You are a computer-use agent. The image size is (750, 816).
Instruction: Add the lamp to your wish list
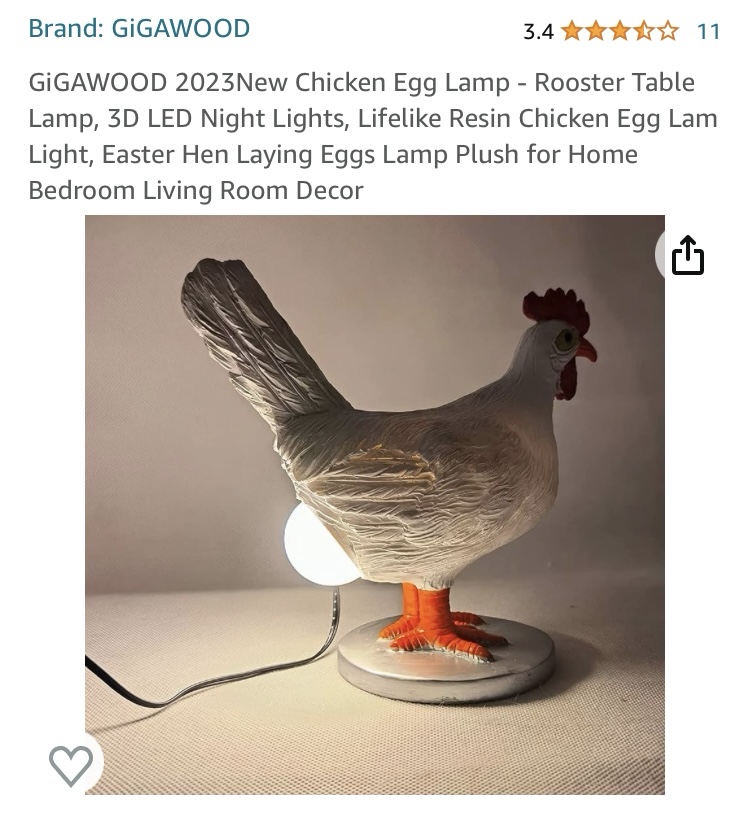click(x=71, y=765)
